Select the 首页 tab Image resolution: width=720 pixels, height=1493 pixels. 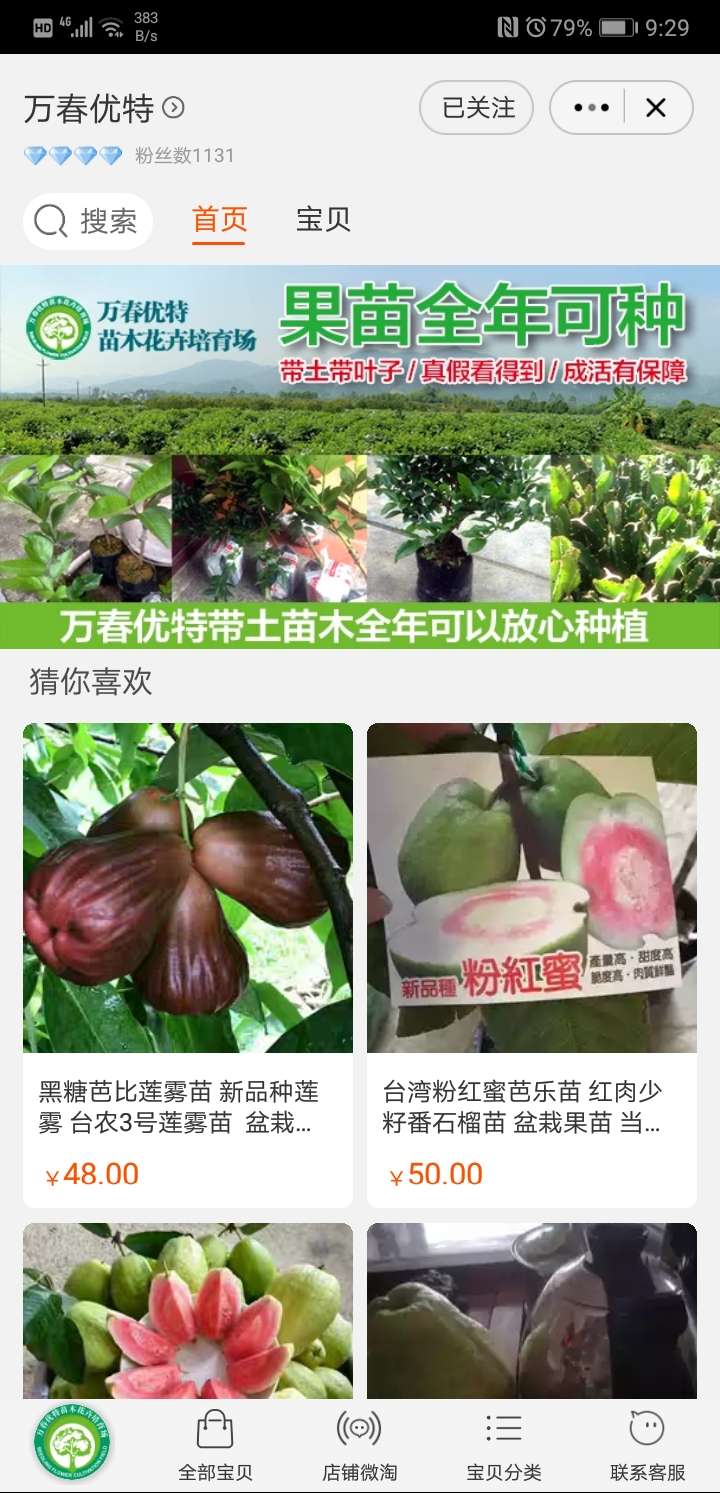(x=220, y=220)
